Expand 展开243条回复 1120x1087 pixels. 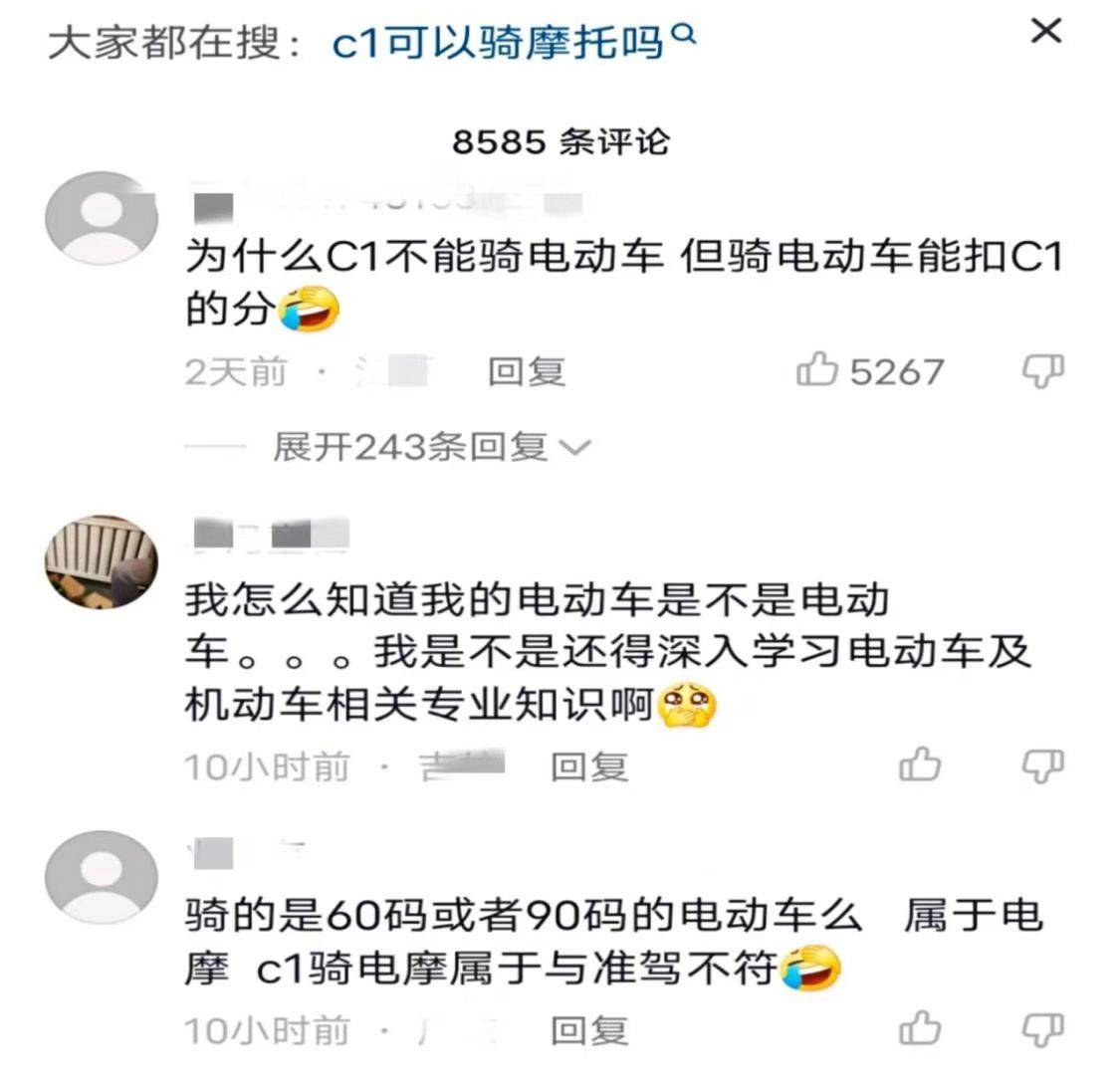pyautogui.click(x=430, y=448)
